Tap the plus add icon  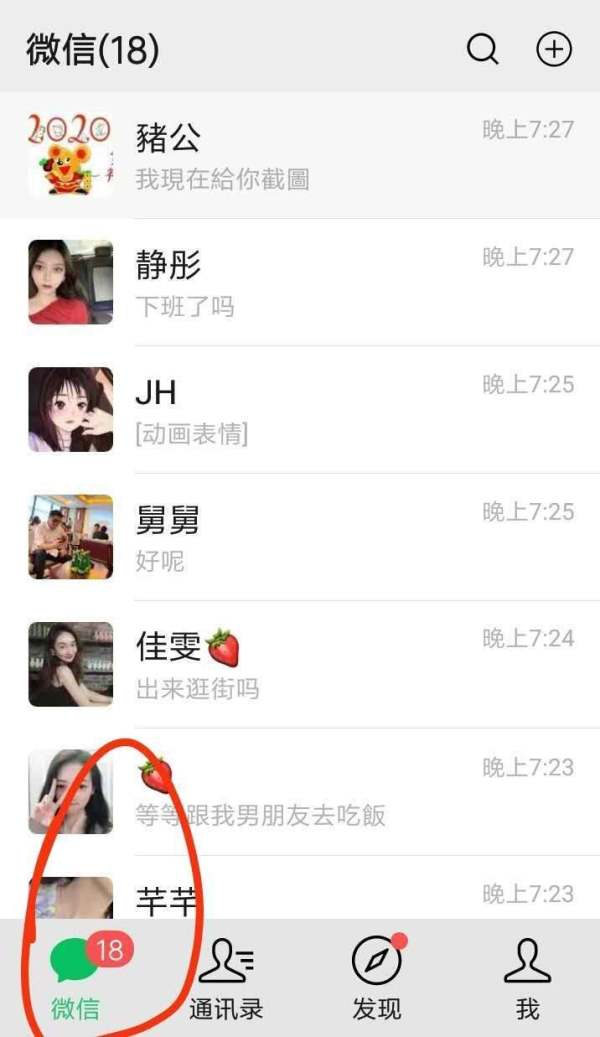click(x=554, y=50)
